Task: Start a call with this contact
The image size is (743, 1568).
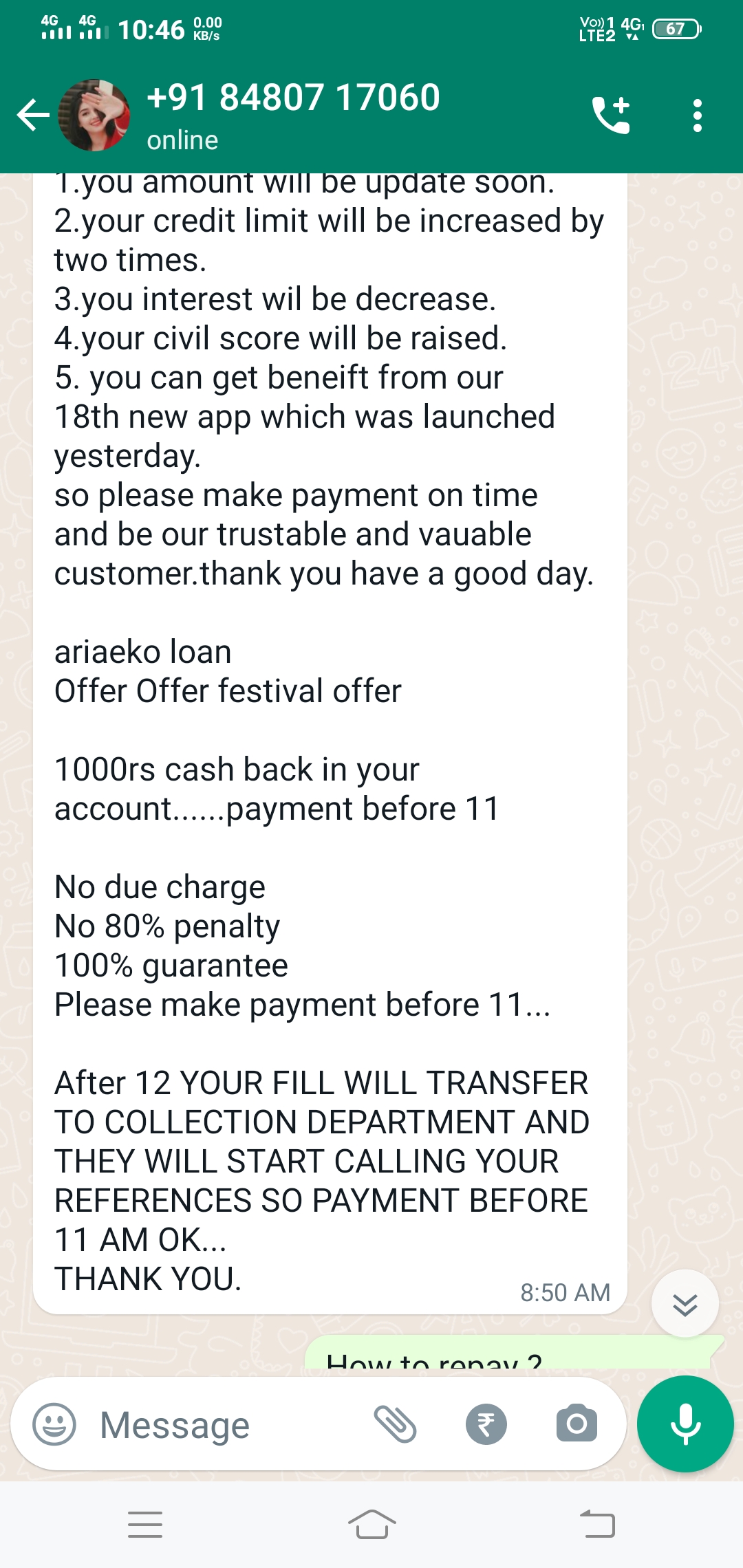Action: pyautogui.click(x=611, y=115)
